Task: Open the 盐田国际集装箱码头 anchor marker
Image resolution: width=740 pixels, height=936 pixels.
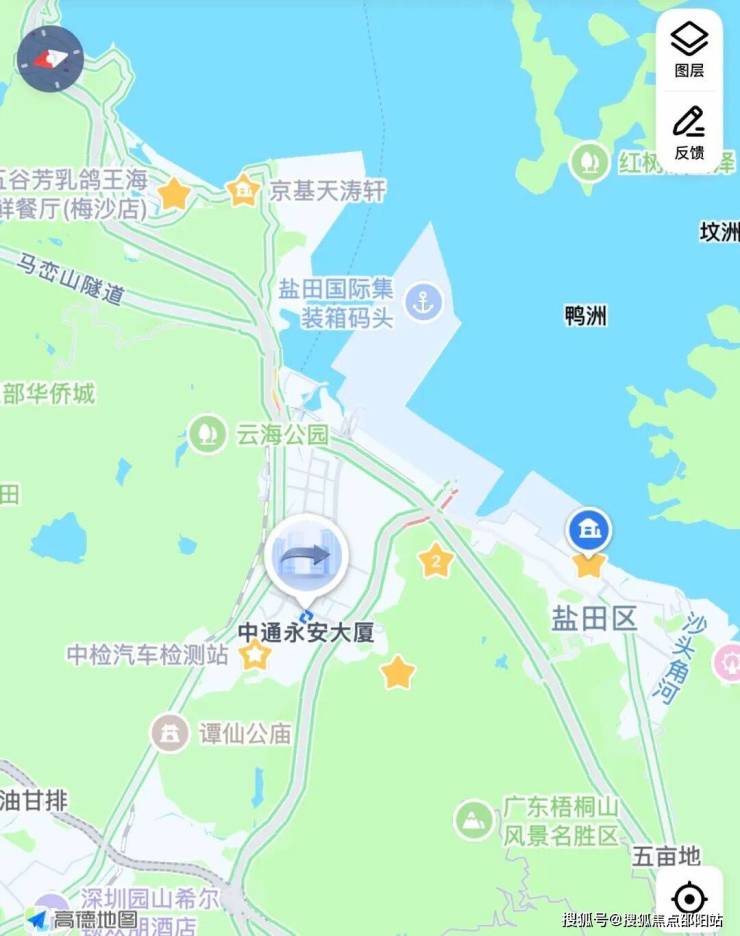Action: tap(423, 302)
